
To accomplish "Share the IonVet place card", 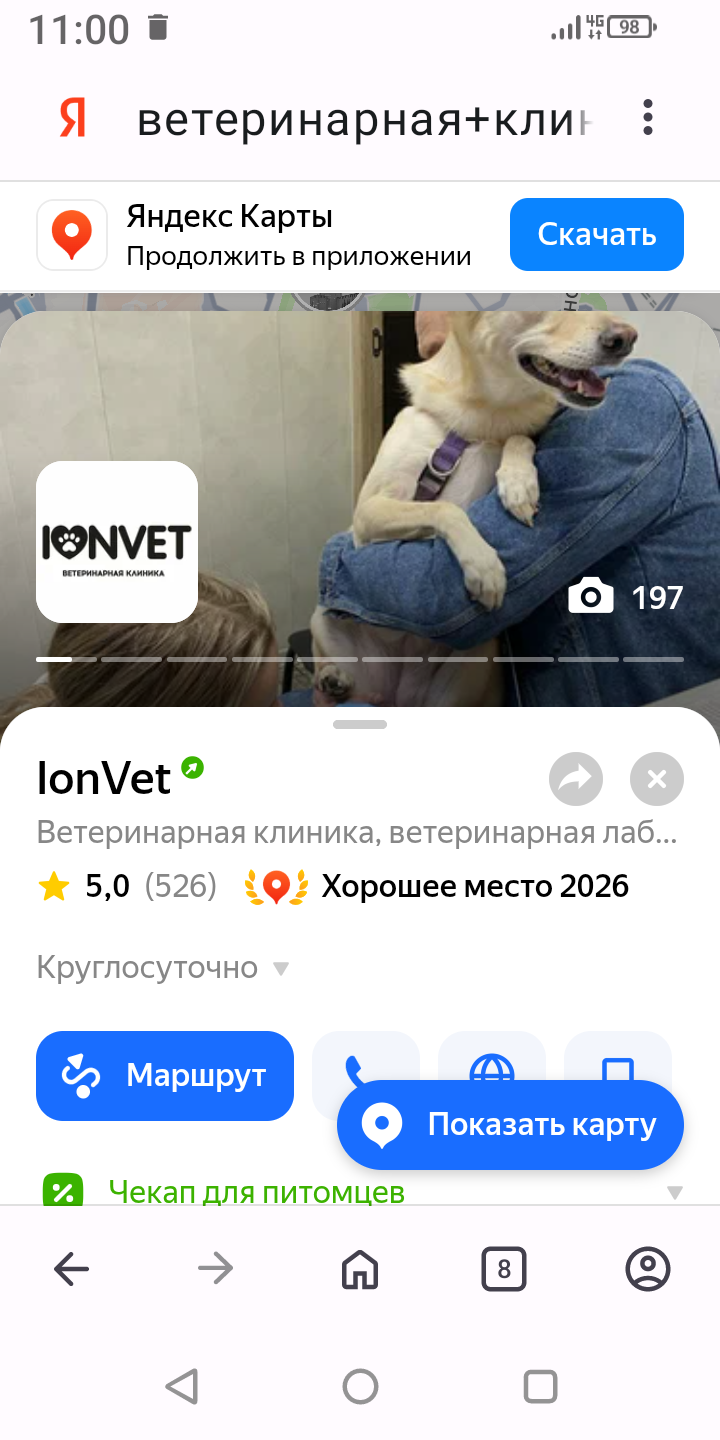I will point(576,779).
